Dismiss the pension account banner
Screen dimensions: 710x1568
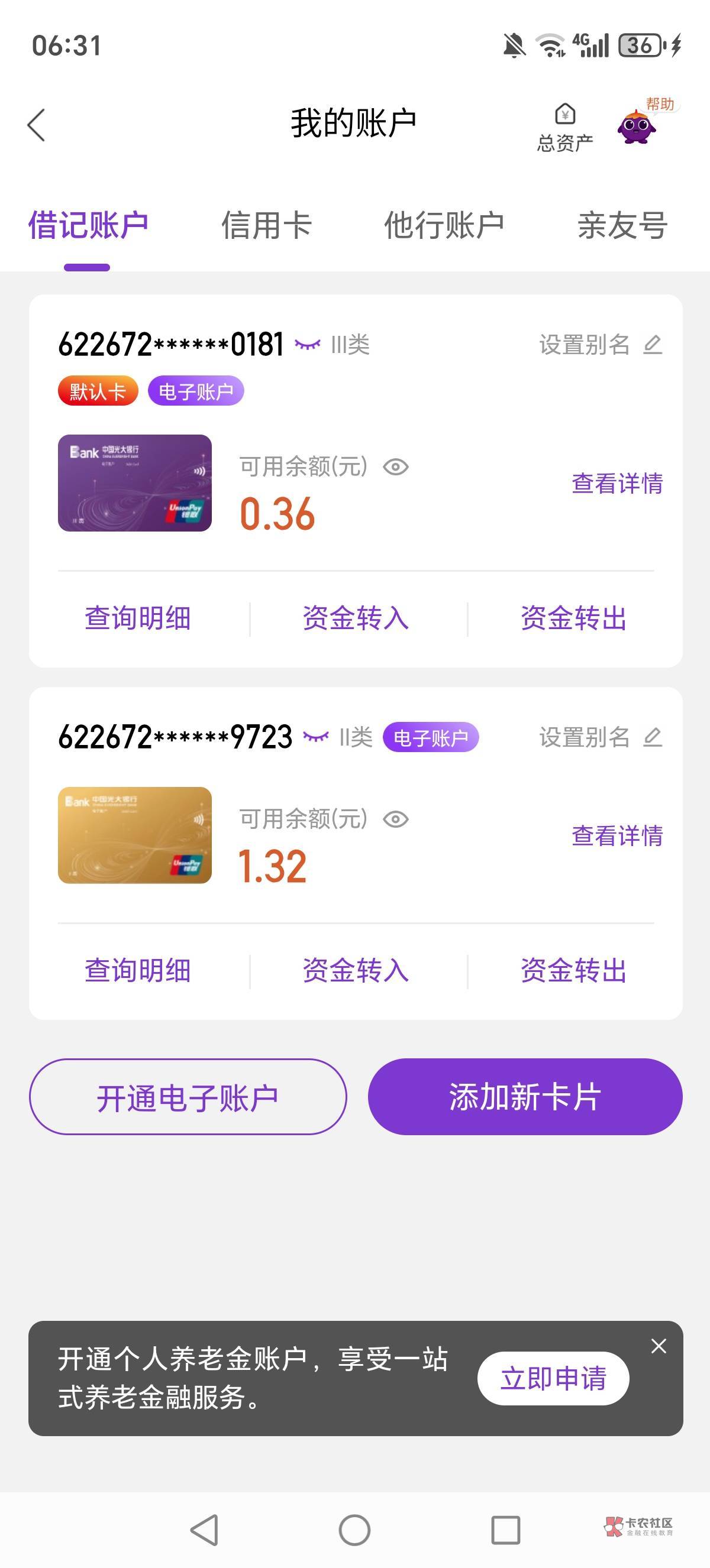[659, 1346]
